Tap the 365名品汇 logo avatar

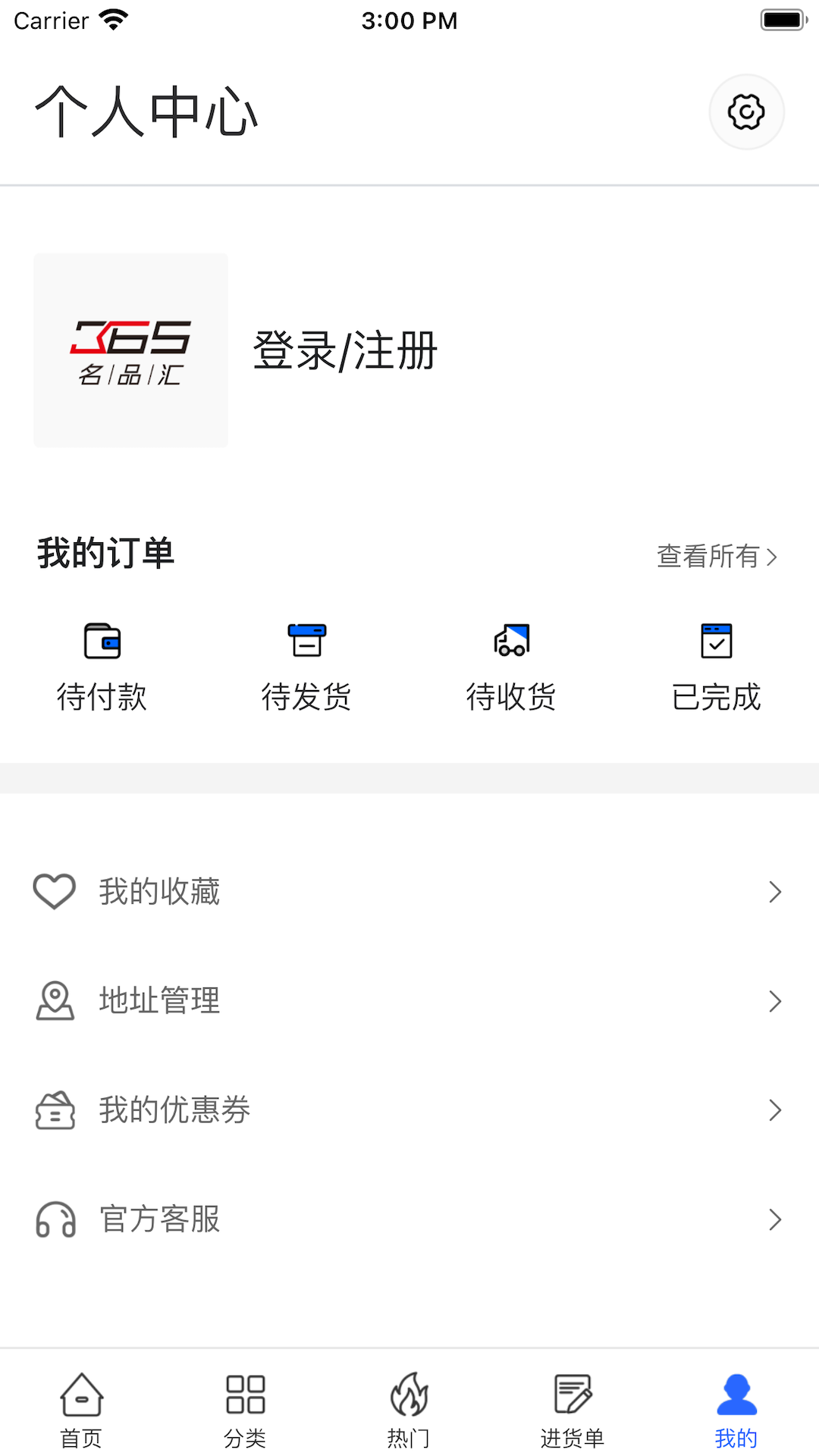[x=130, y=349]
